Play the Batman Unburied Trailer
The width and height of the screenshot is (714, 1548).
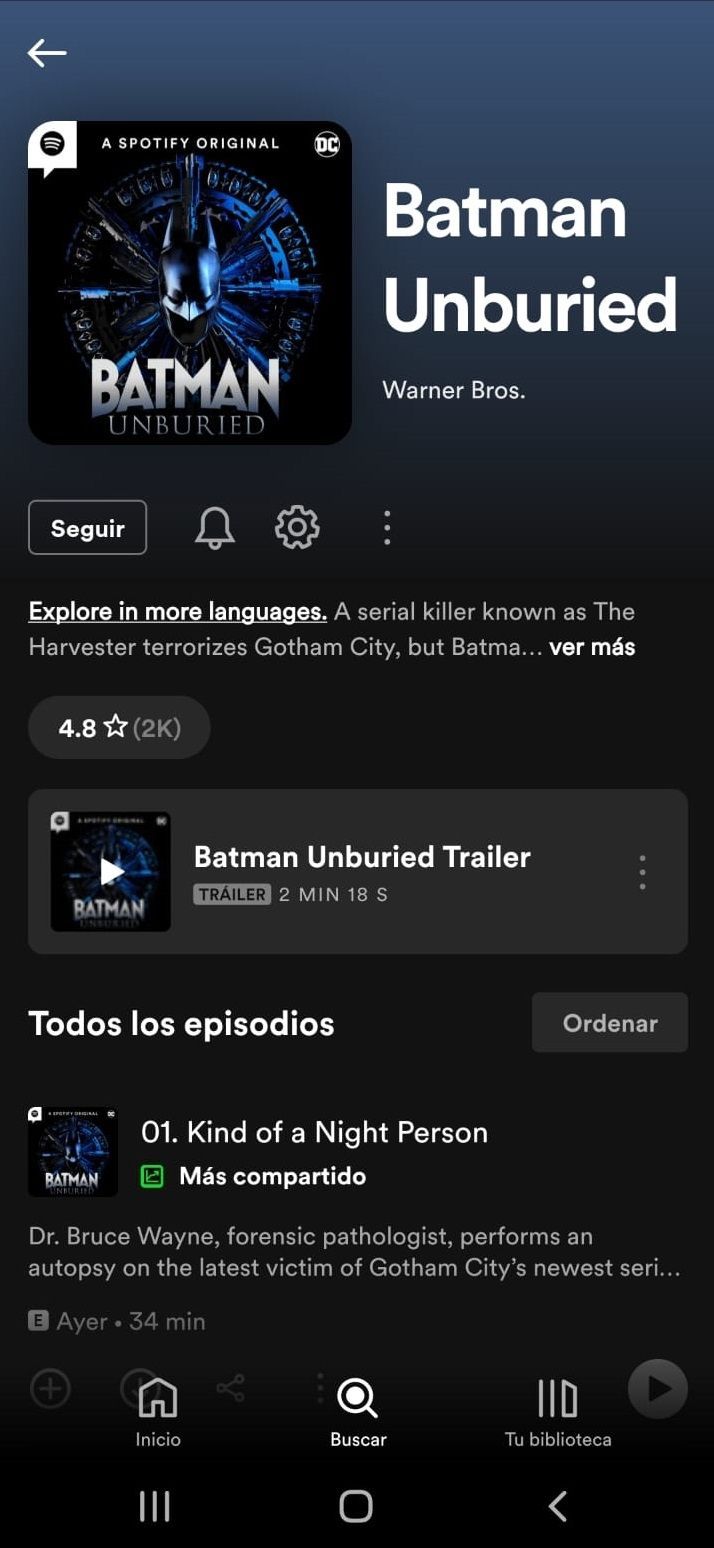111,872
